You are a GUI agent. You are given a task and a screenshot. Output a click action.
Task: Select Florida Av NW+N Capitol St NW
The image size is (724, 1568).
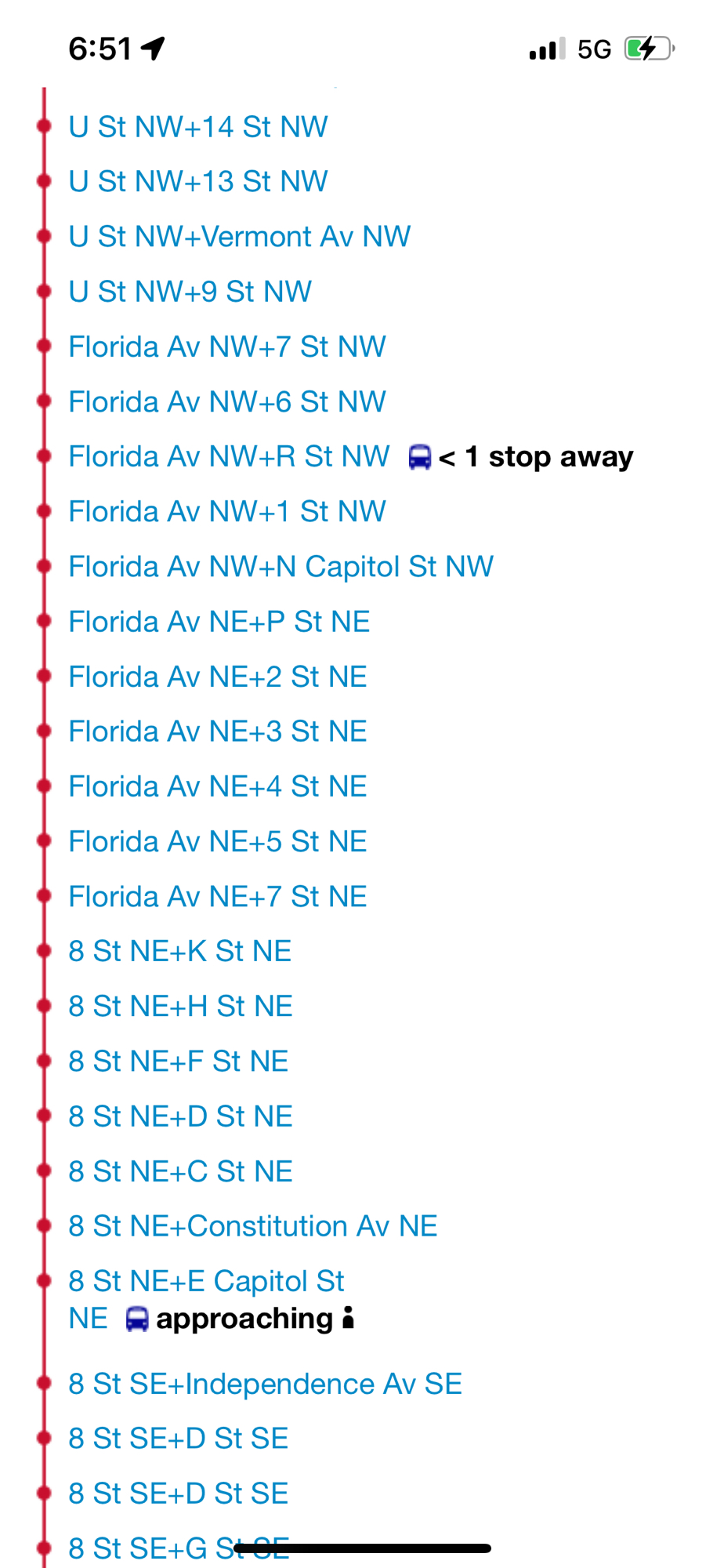click(281, 567)
